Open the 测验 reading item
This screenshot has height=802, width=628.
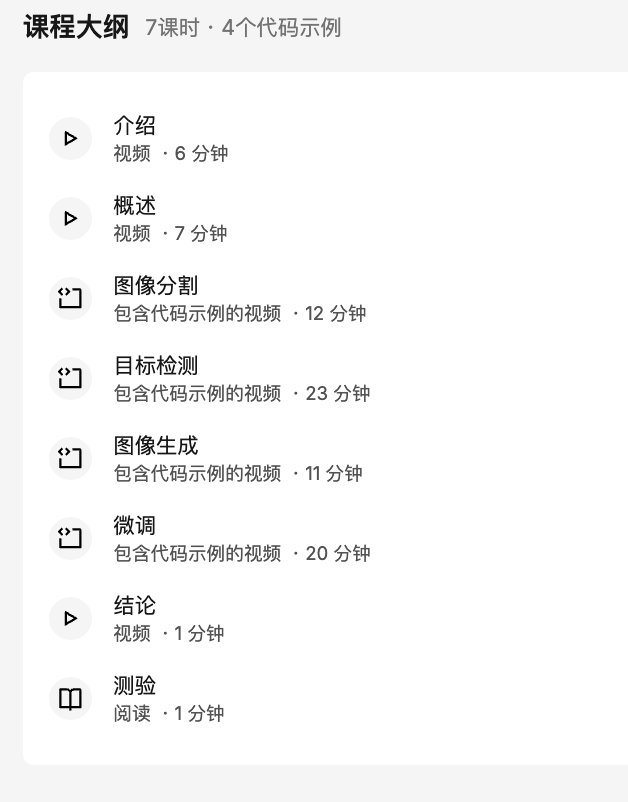coord(134,687)
